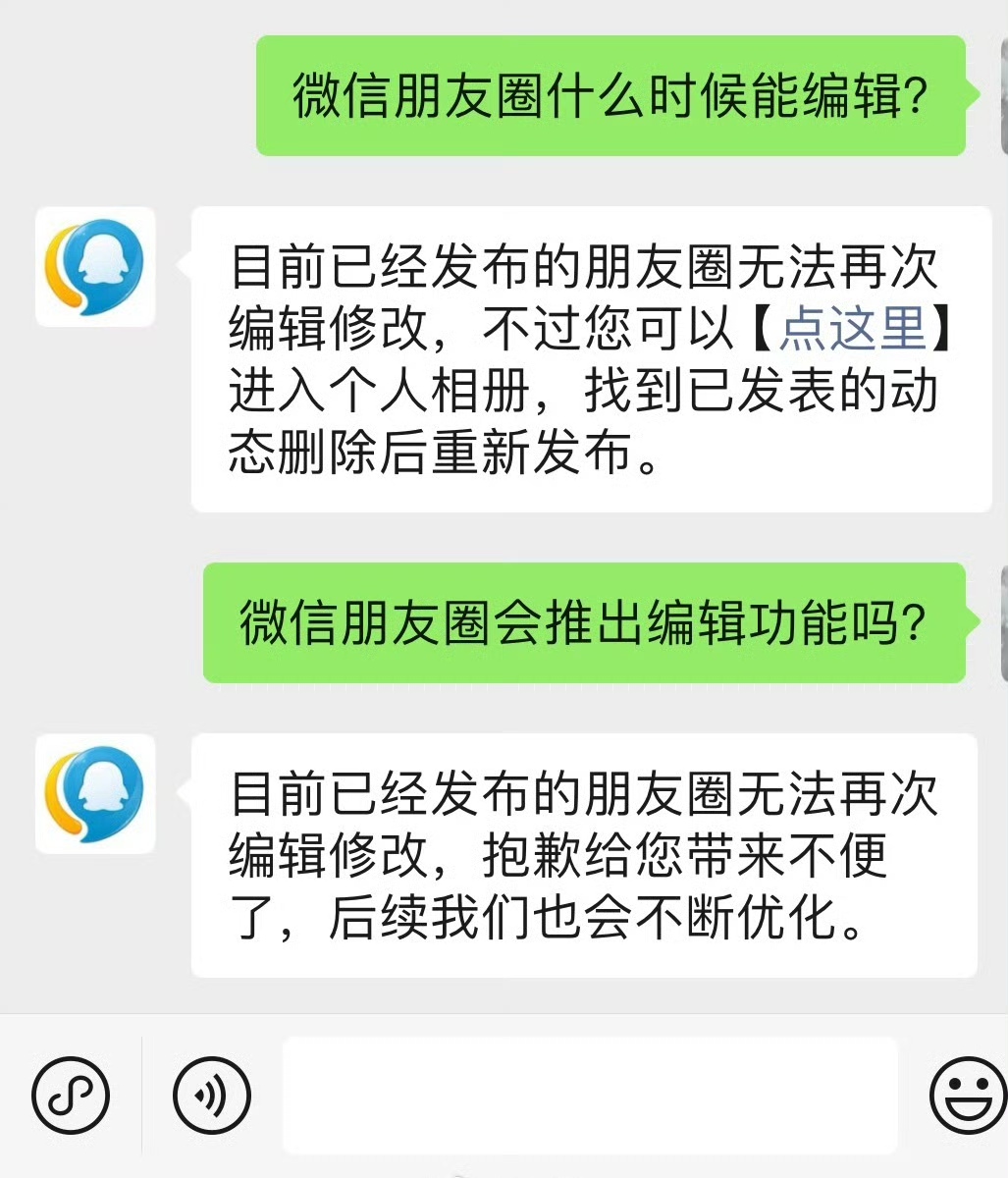Viewport: 1008px width, 1178px height.
Task: Open the service link icon at bottom left
Action: (72, 1095)
